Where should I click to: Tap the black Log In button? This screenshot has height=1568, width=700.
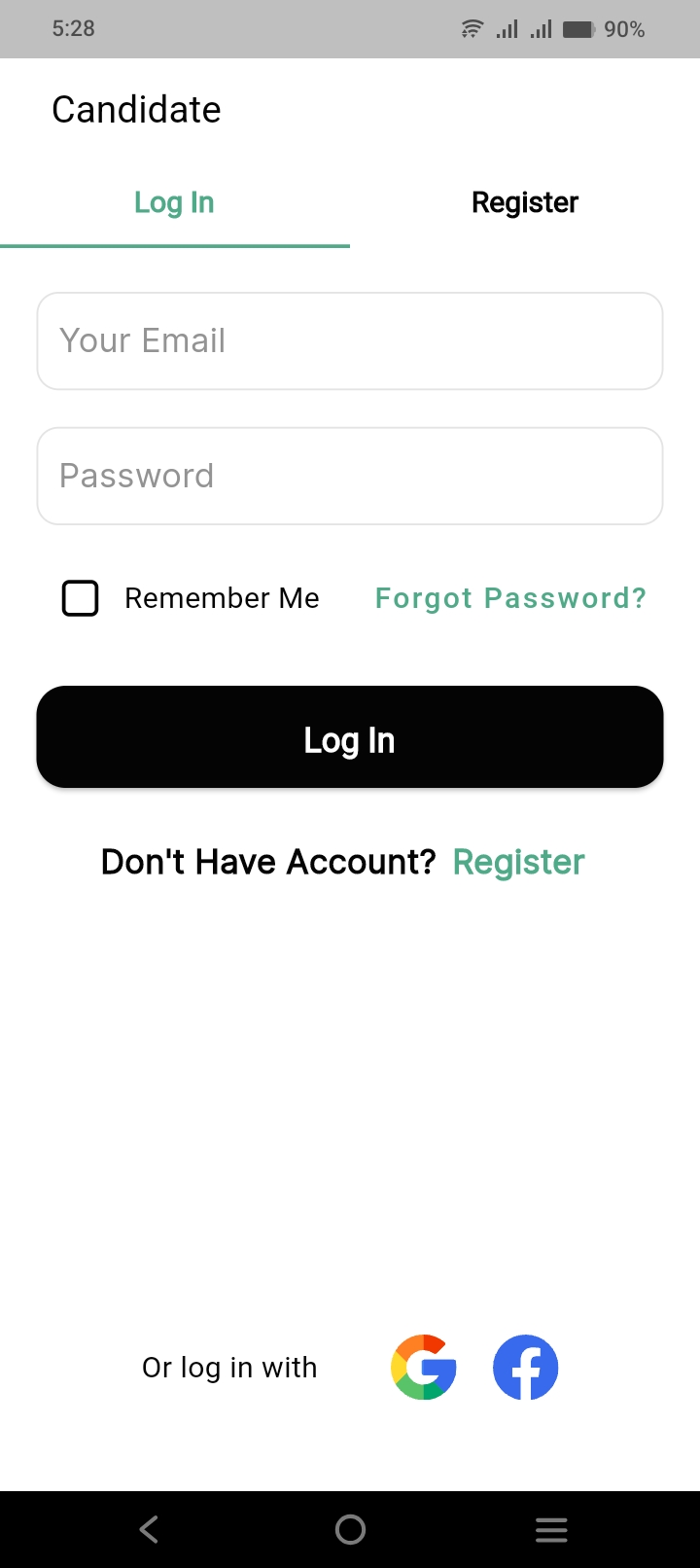click(350, 737)
